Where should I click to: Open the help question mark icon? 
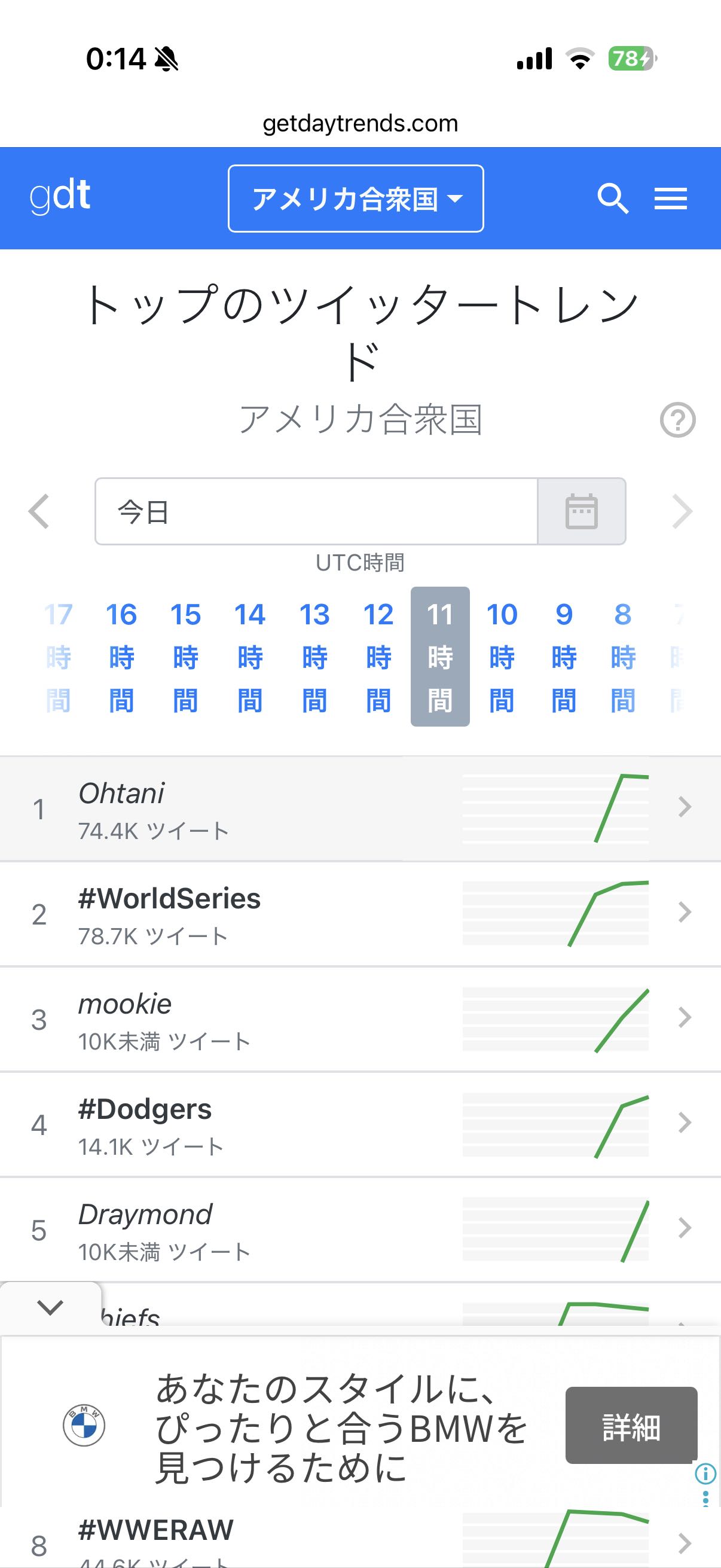click(x=677, y=420)
